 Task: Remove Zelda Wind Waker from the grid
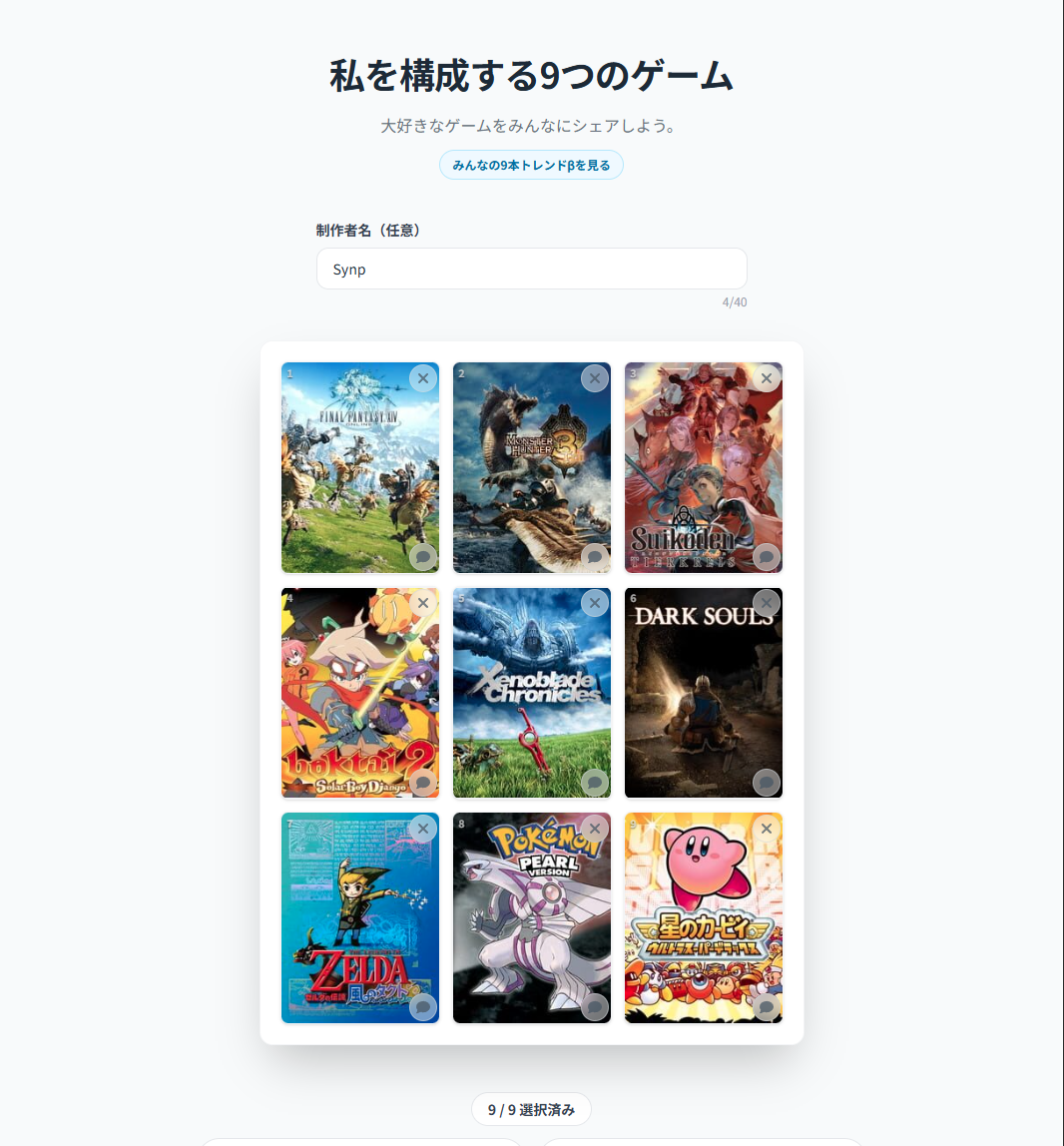click(x=423, y=829)
